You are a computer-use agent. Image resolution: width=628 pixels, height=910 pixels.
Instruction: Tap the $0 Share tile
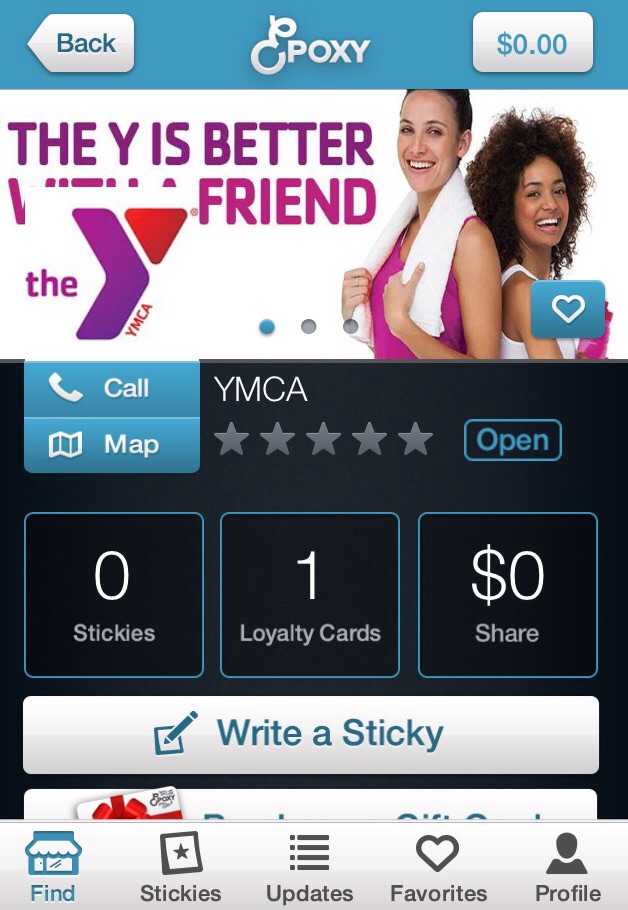pyautogui.click(x=507, y=595)
